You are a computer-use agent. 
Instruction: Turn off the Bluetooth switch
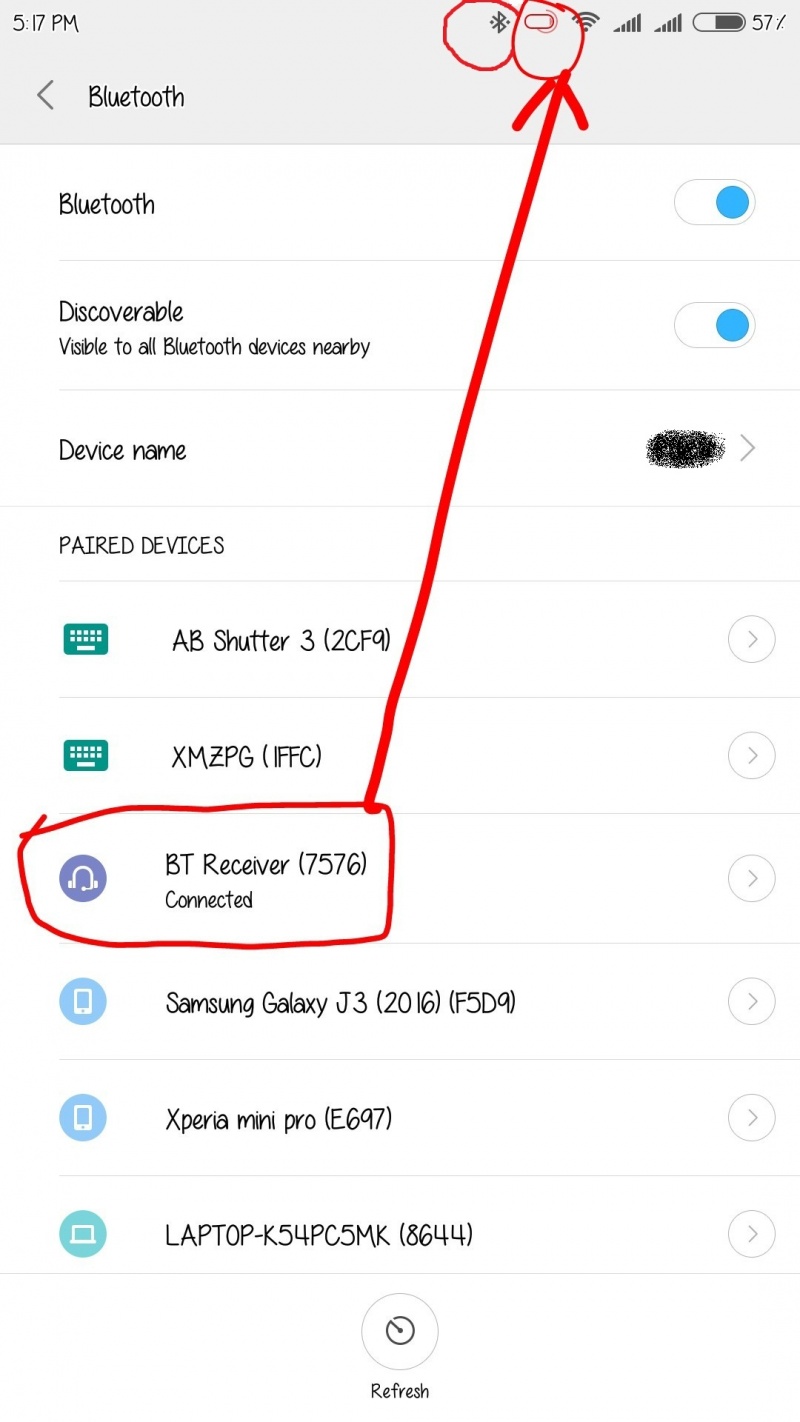[x=714, y=204]
